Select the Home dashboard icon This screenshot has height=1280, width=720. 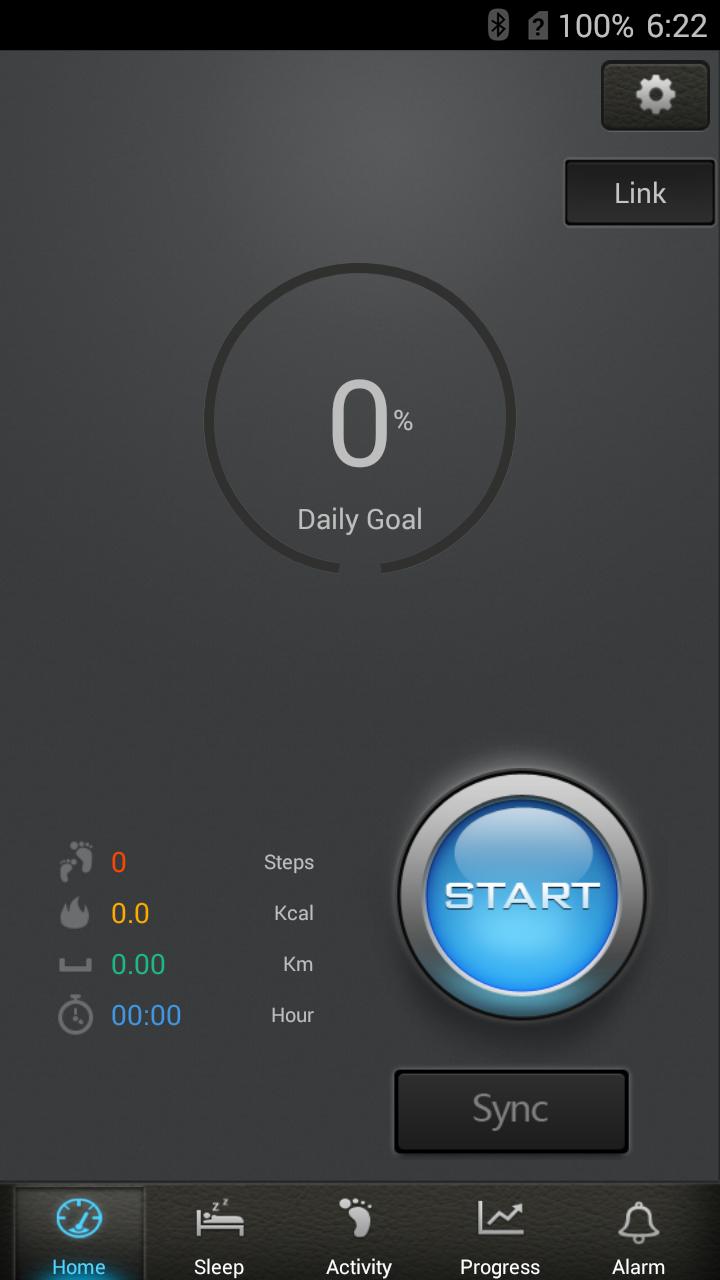pos(78,1218)
